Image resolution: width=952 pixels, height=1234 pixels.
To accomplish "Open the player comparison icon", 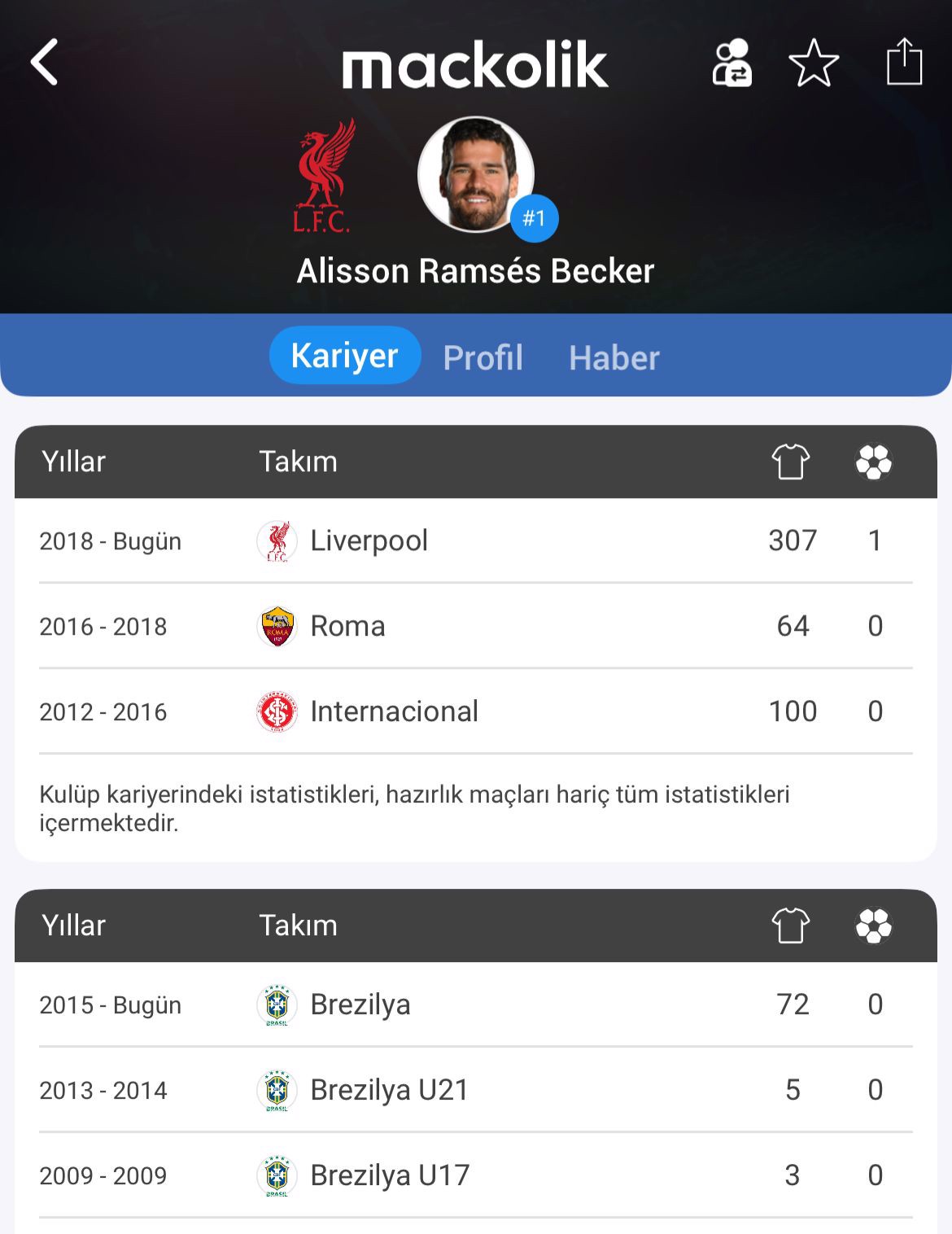I will 731,63.
